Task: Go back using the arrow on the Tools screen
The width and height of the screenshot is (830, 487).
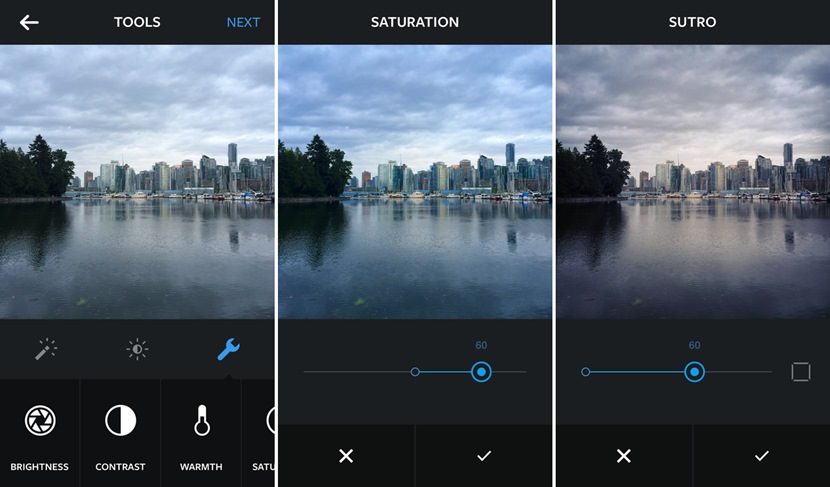Action: (x=29, y=22)
